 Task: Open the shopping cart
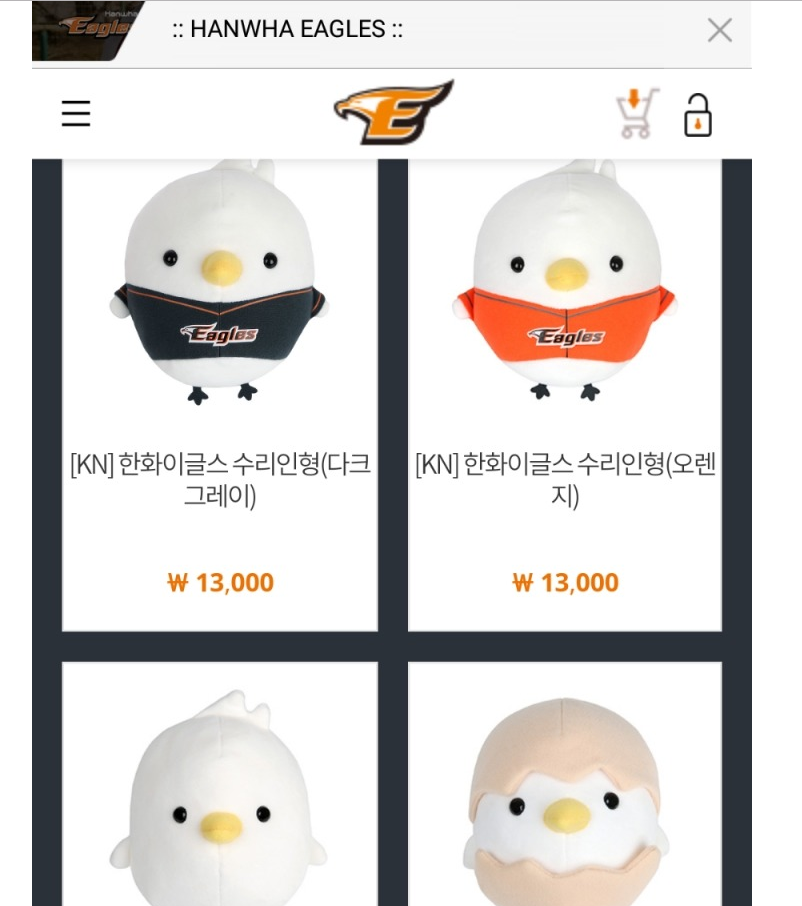tap(637, 113)
